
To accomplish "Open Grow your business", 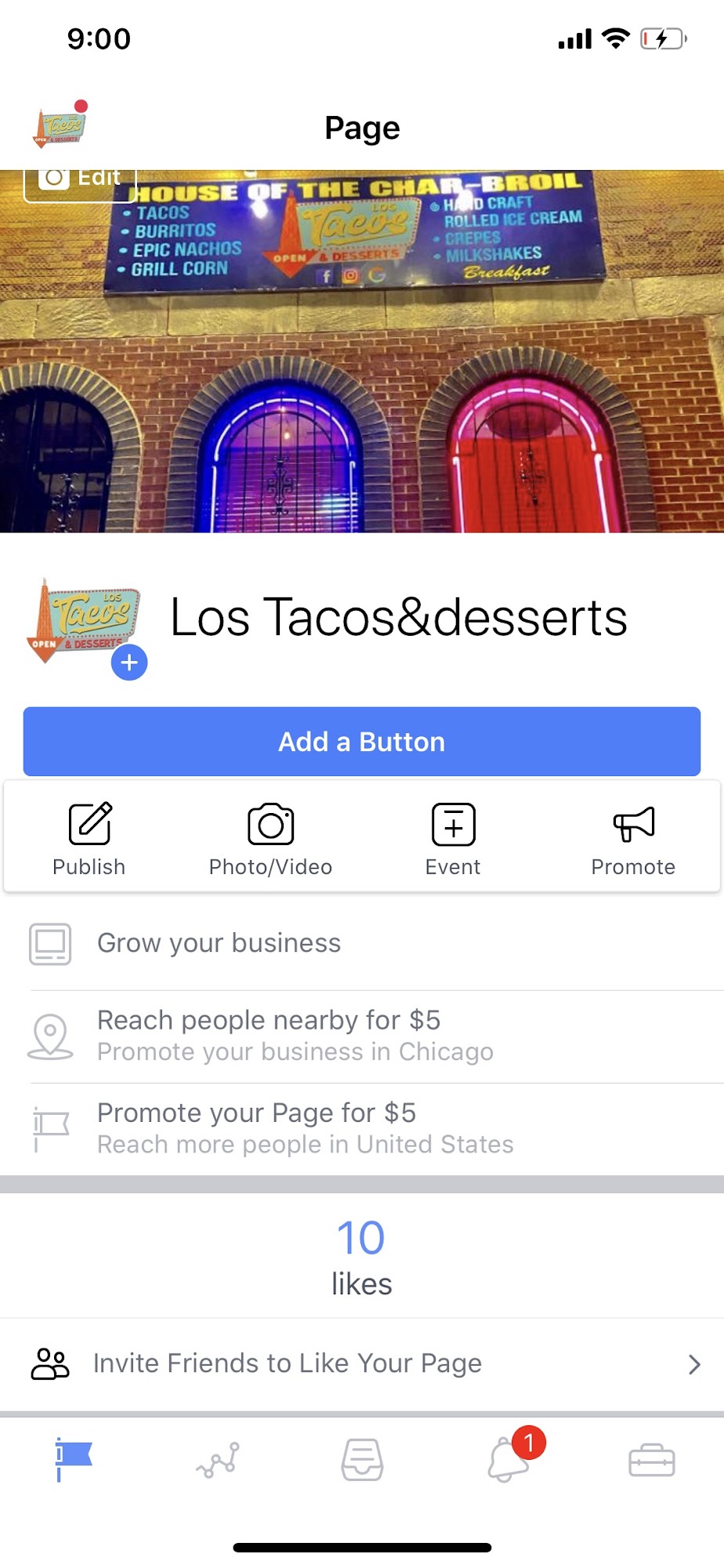I will pyautogui.click(x=362, y=943).
